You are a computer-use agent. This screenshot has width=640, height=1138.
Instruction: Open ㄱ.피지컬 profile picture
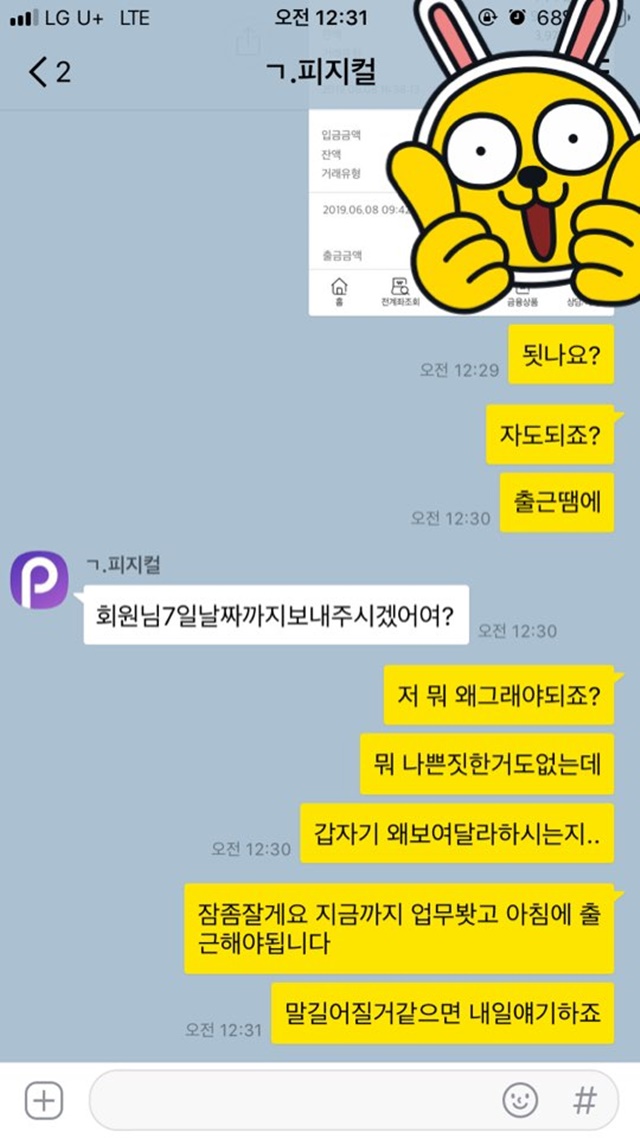(x=39, y=579)
